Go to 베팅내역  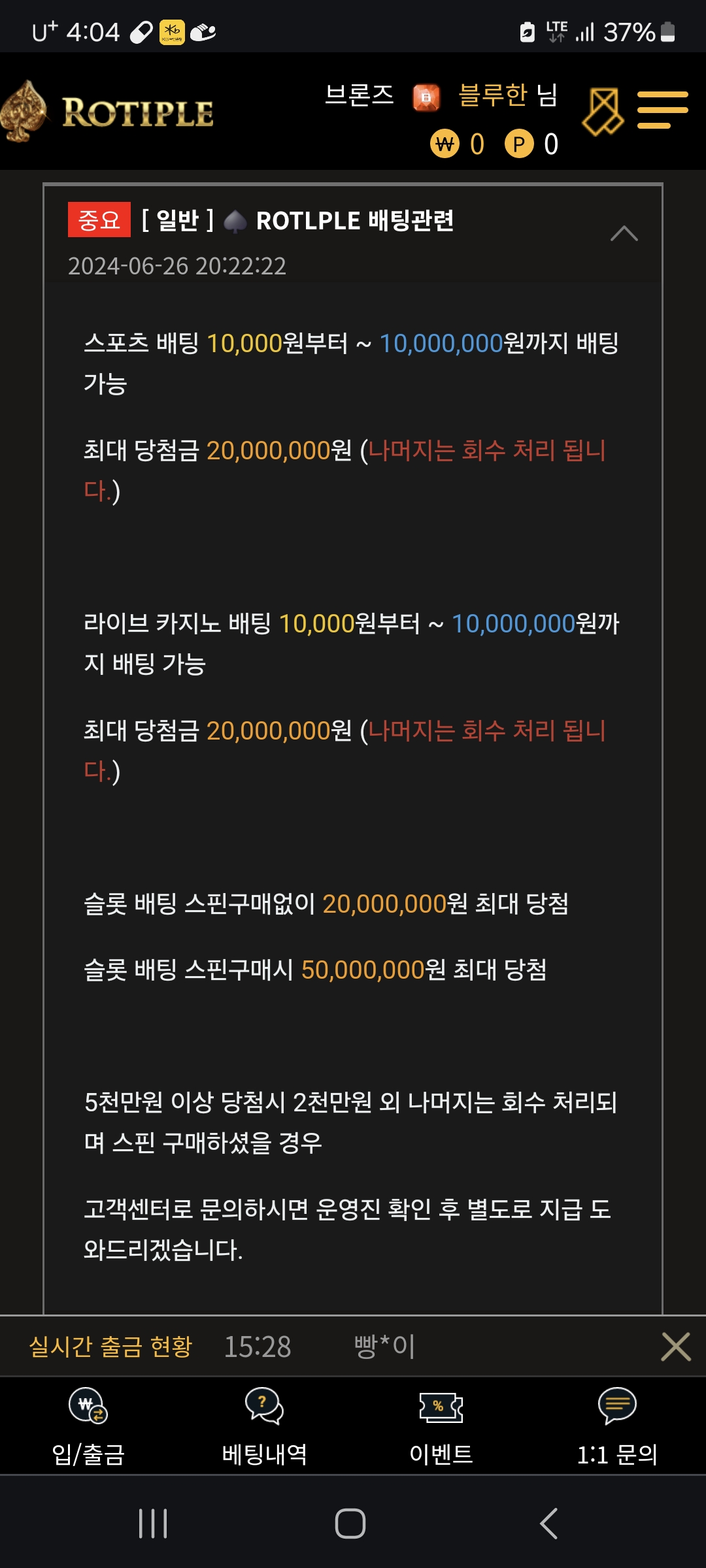pyautogui.click(x=264, y=1426)
